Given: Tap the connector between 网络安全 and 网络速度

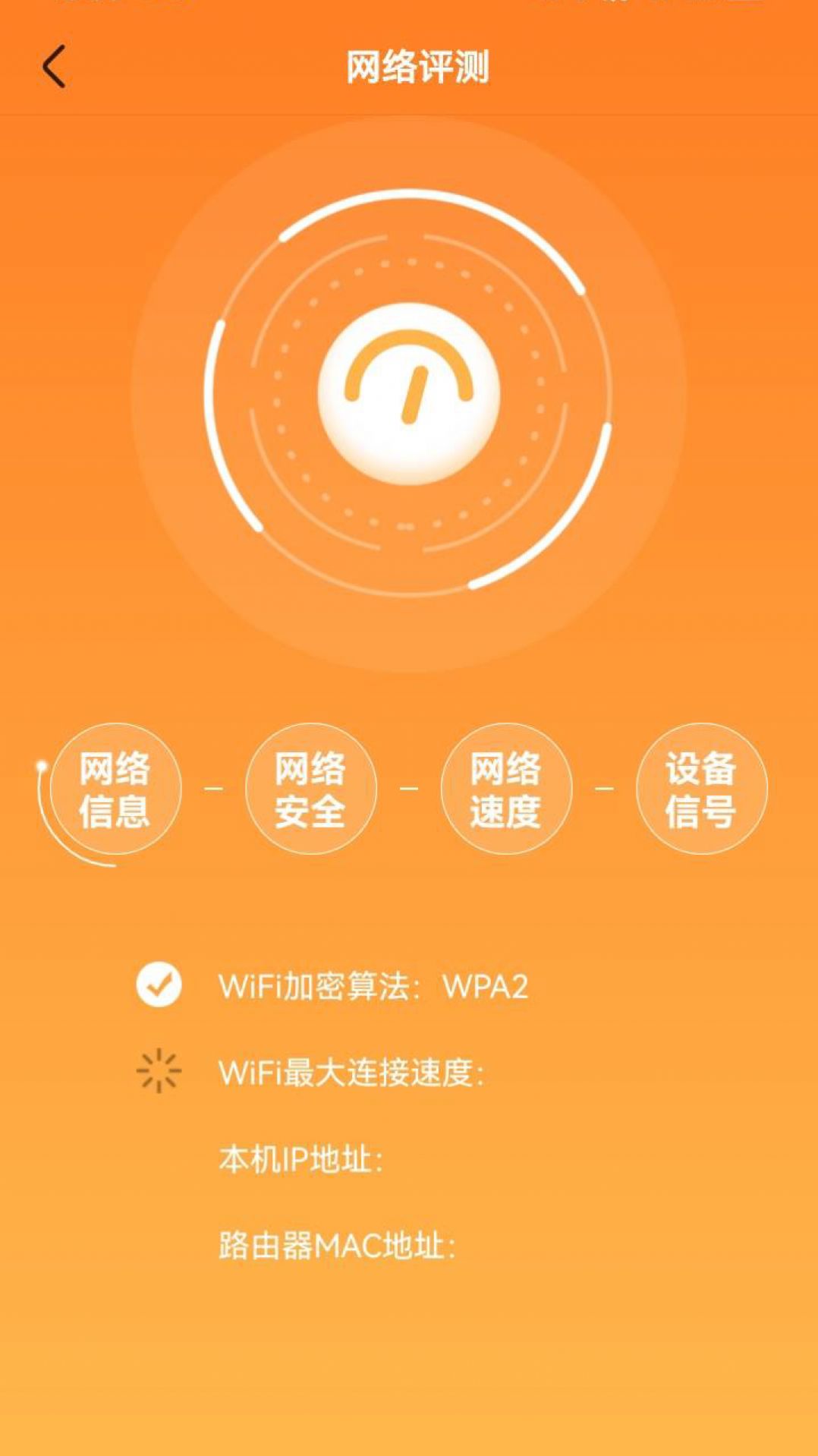Looking at the screenshot, I should click(407, 789).
